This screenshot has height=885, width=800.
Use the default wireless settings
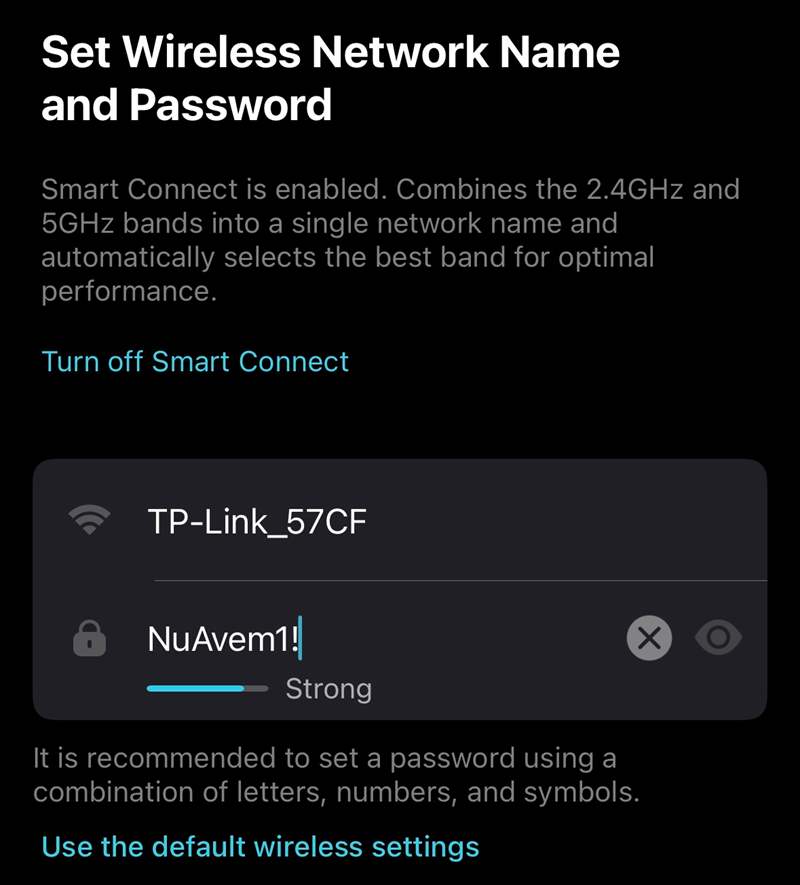[260, 846]
